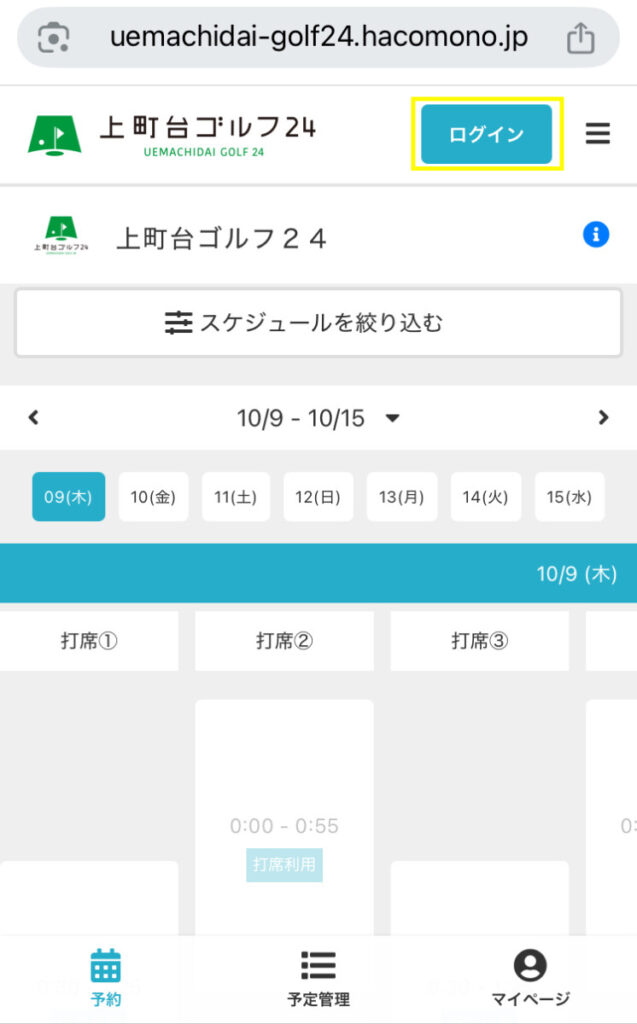This screenshot has width=637, height=1024.
Task: Open the blue info icon for 上町台ゴルフ２４
Action: pyautogui.click(x=596, y=235)
